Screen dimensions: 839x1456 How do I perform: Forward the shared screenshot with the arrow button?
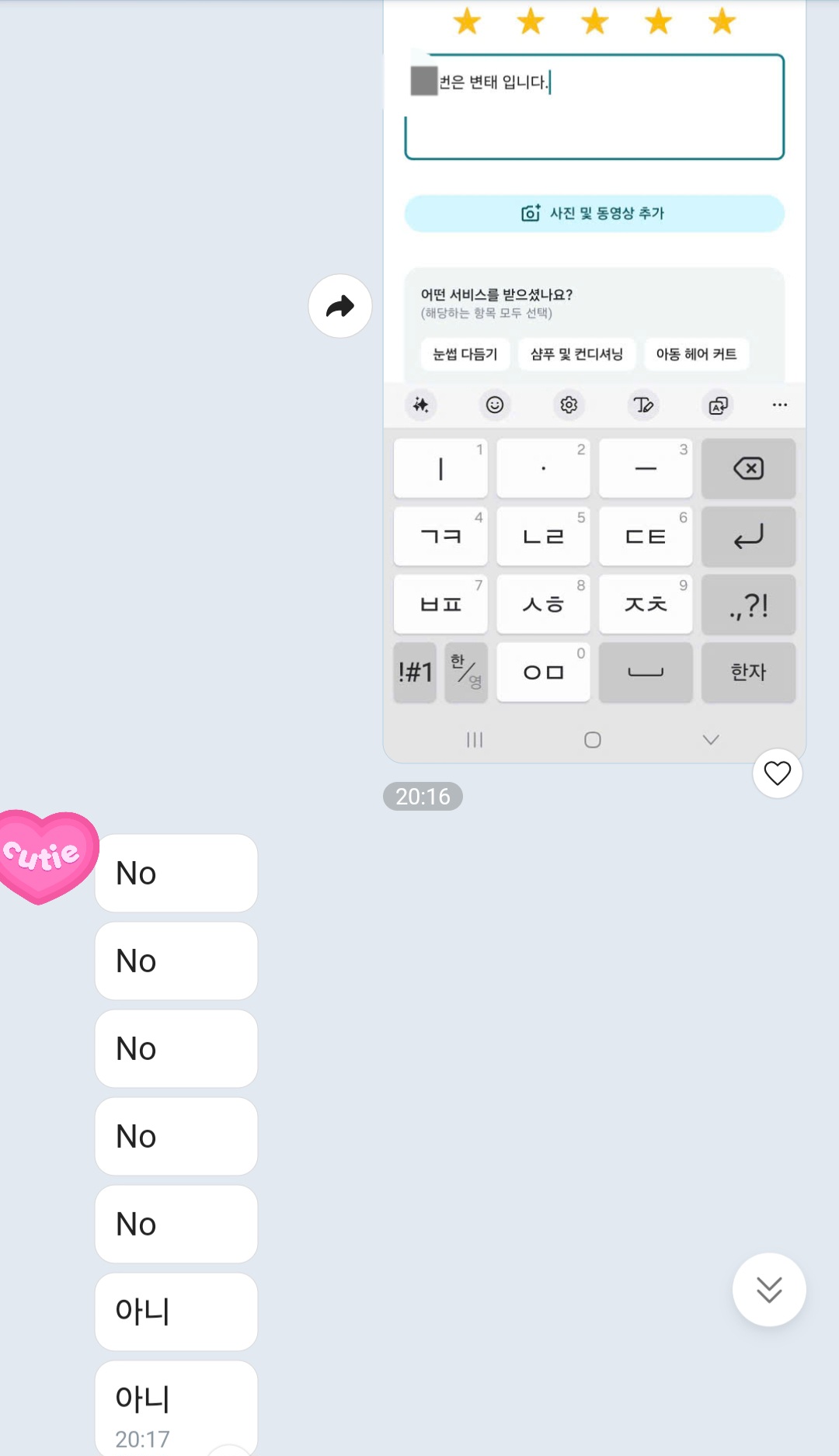pyautogui.click(x=340, y=306)
